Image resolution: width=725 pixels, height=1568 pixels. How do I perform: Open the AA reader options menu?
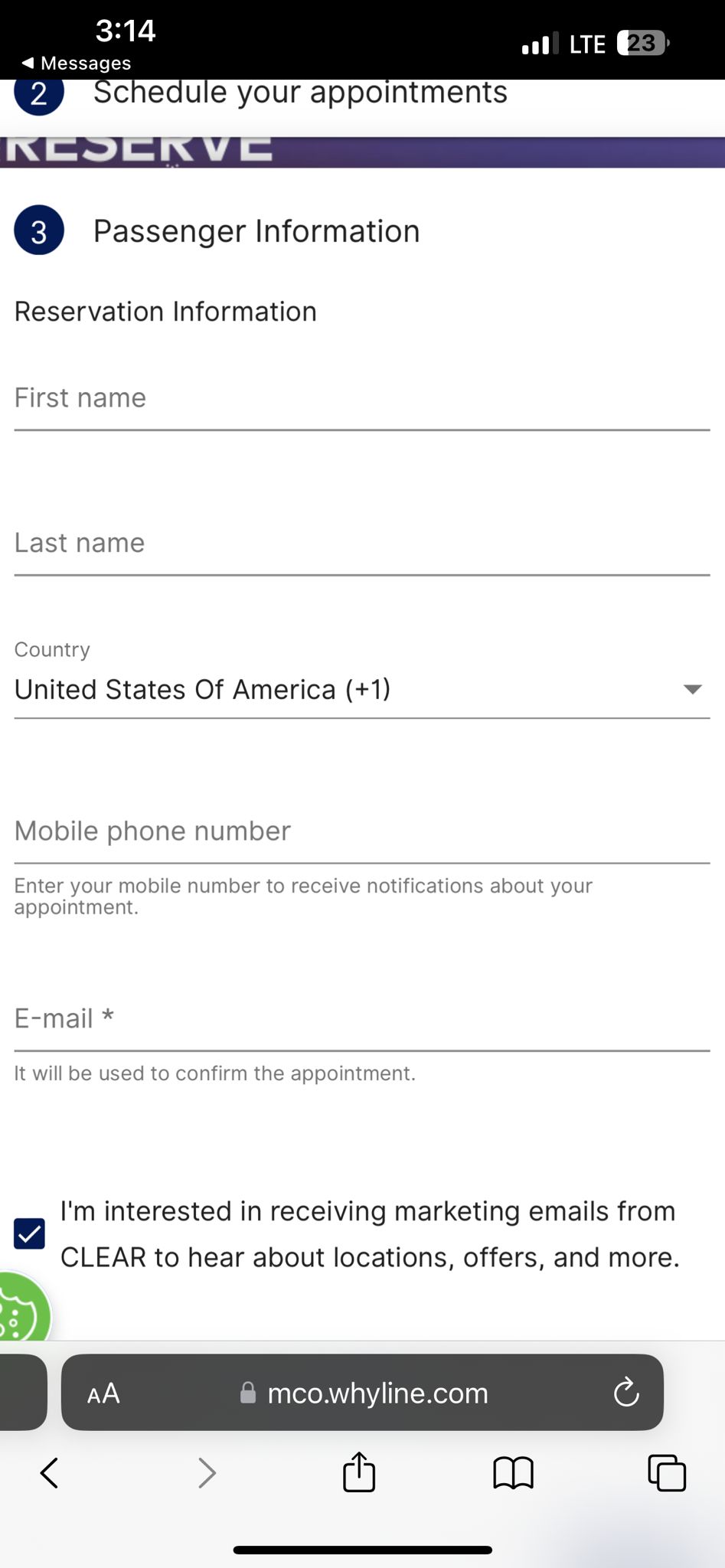103,1393
